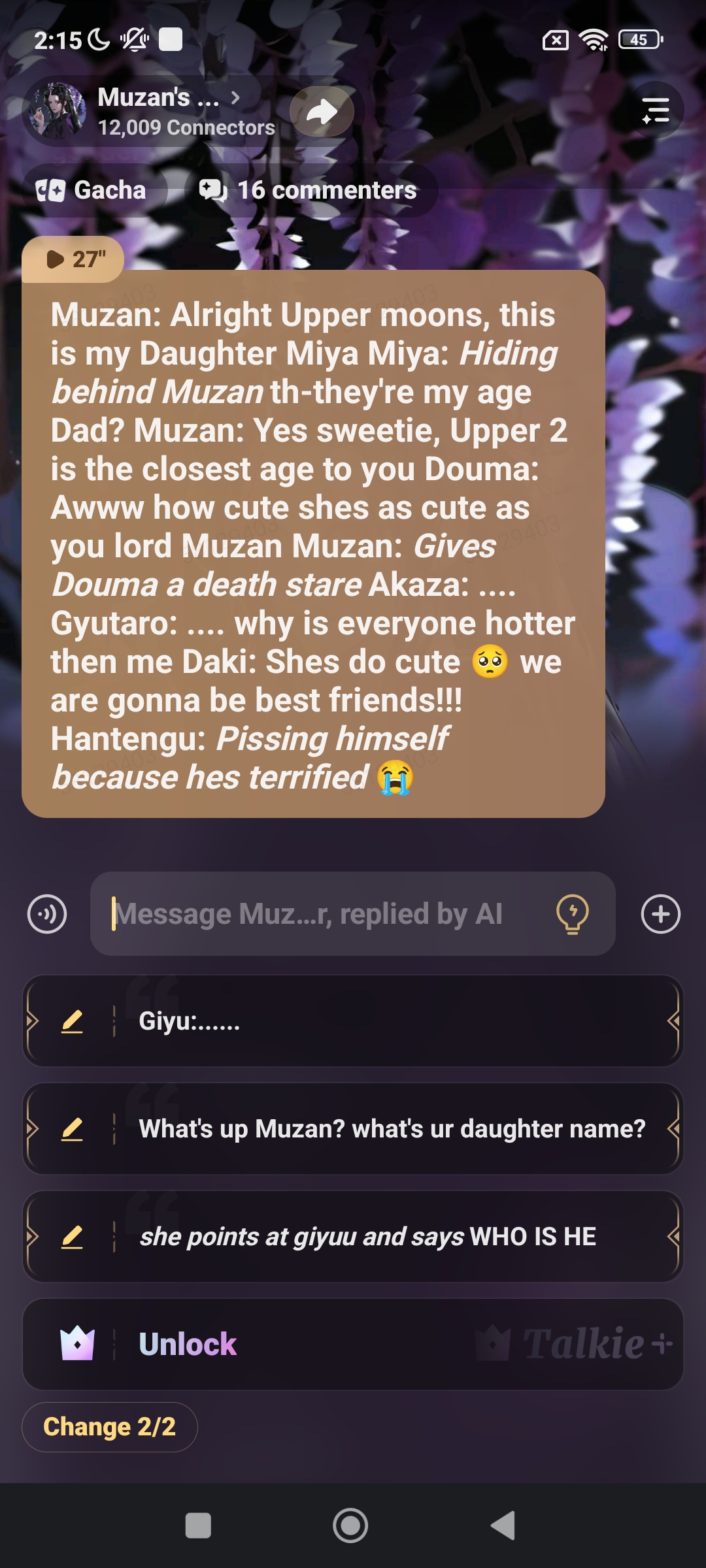Open the plus attachment button
706x1568 pixels.
click(x=660, y=913)
